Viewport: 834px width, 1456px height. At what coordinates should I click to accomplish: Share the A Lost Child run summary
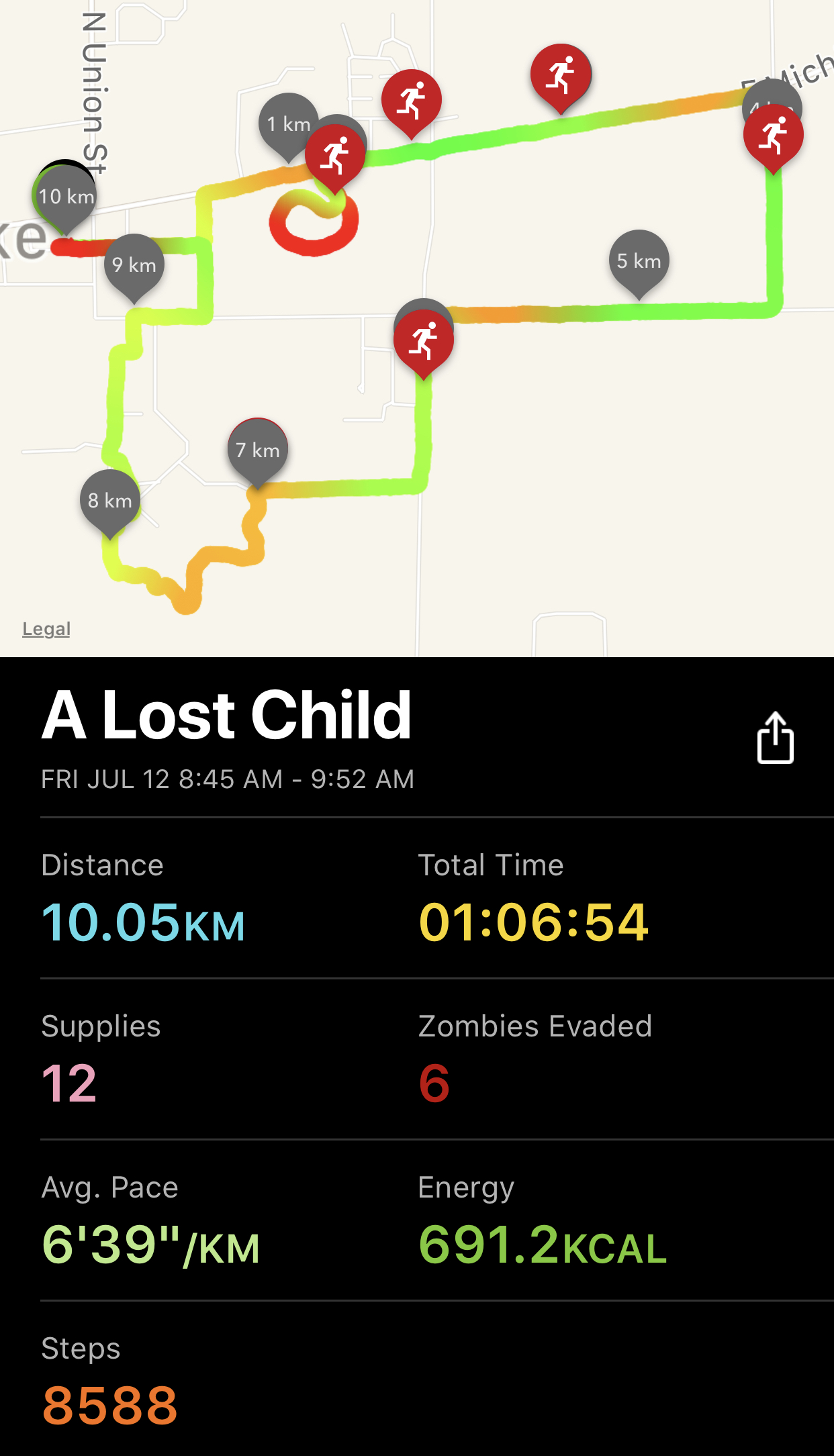(775, 738)
